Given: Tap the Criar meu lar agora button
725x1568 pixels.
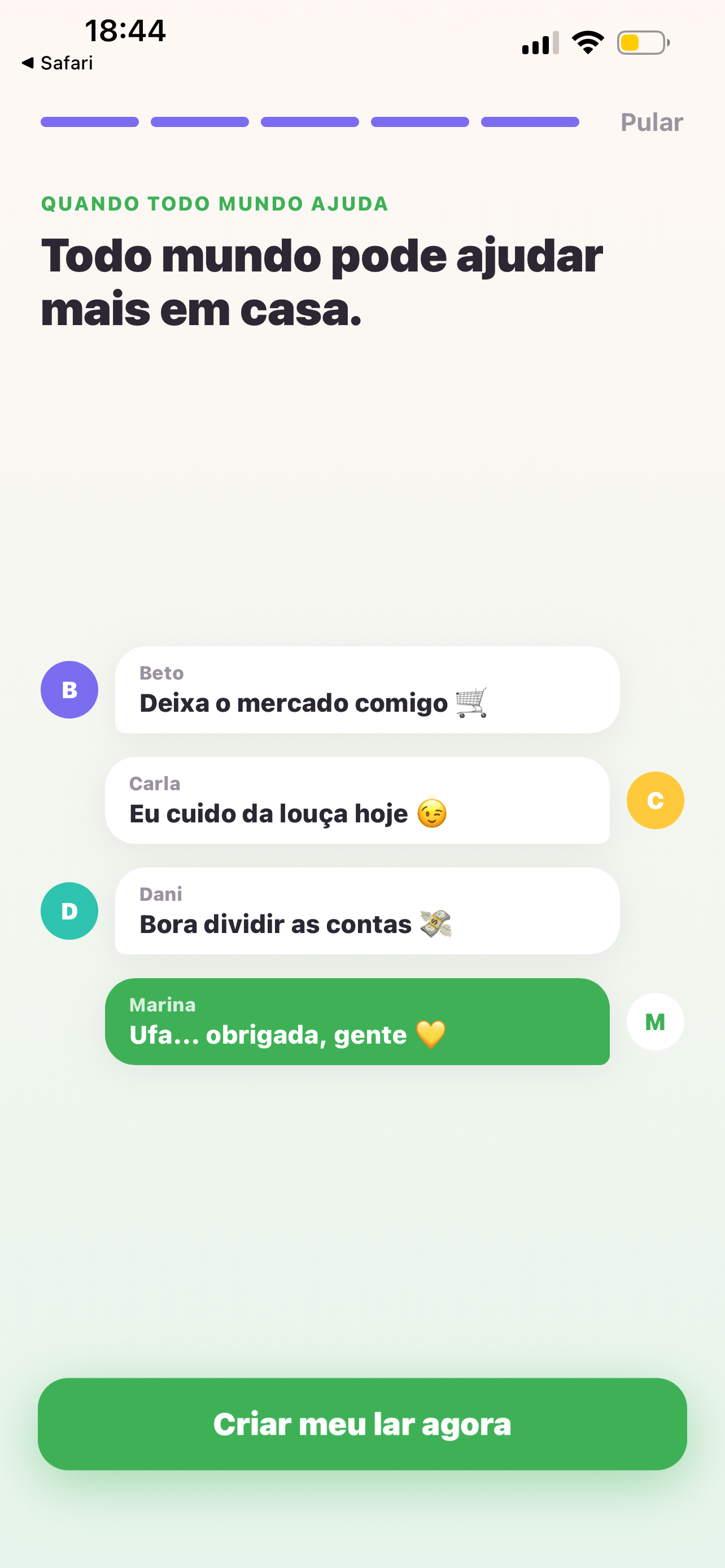Looking at the screenshot, I should (362, 1424).
